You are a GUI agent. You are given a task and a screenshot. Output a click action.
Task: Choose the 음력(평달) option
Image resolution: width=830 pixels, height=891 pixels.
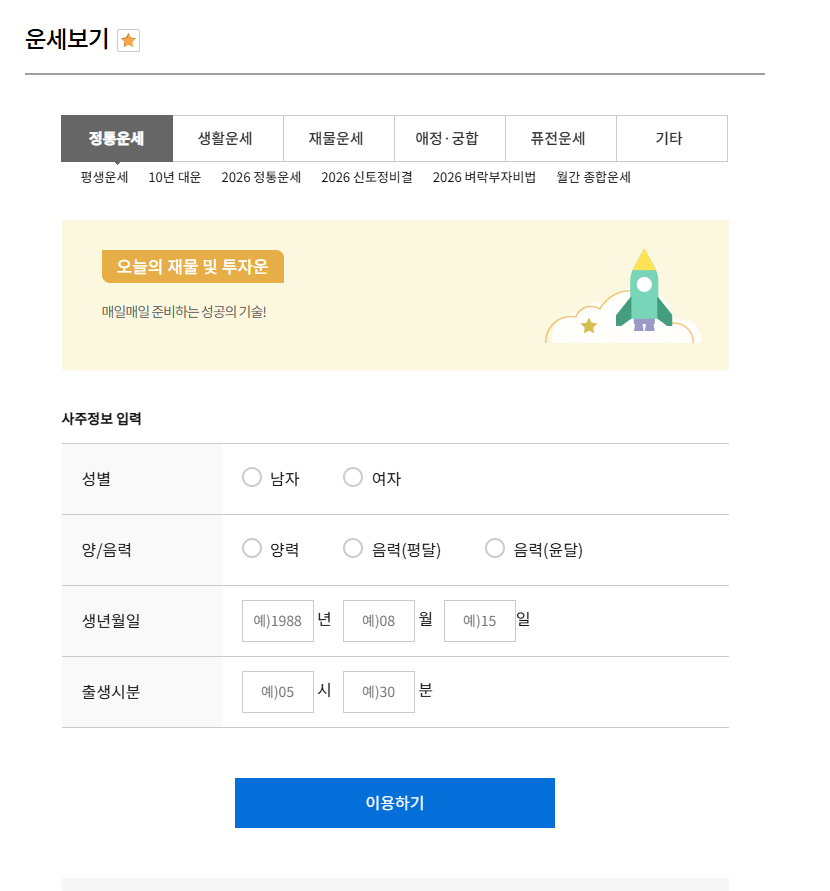point(353,549)
